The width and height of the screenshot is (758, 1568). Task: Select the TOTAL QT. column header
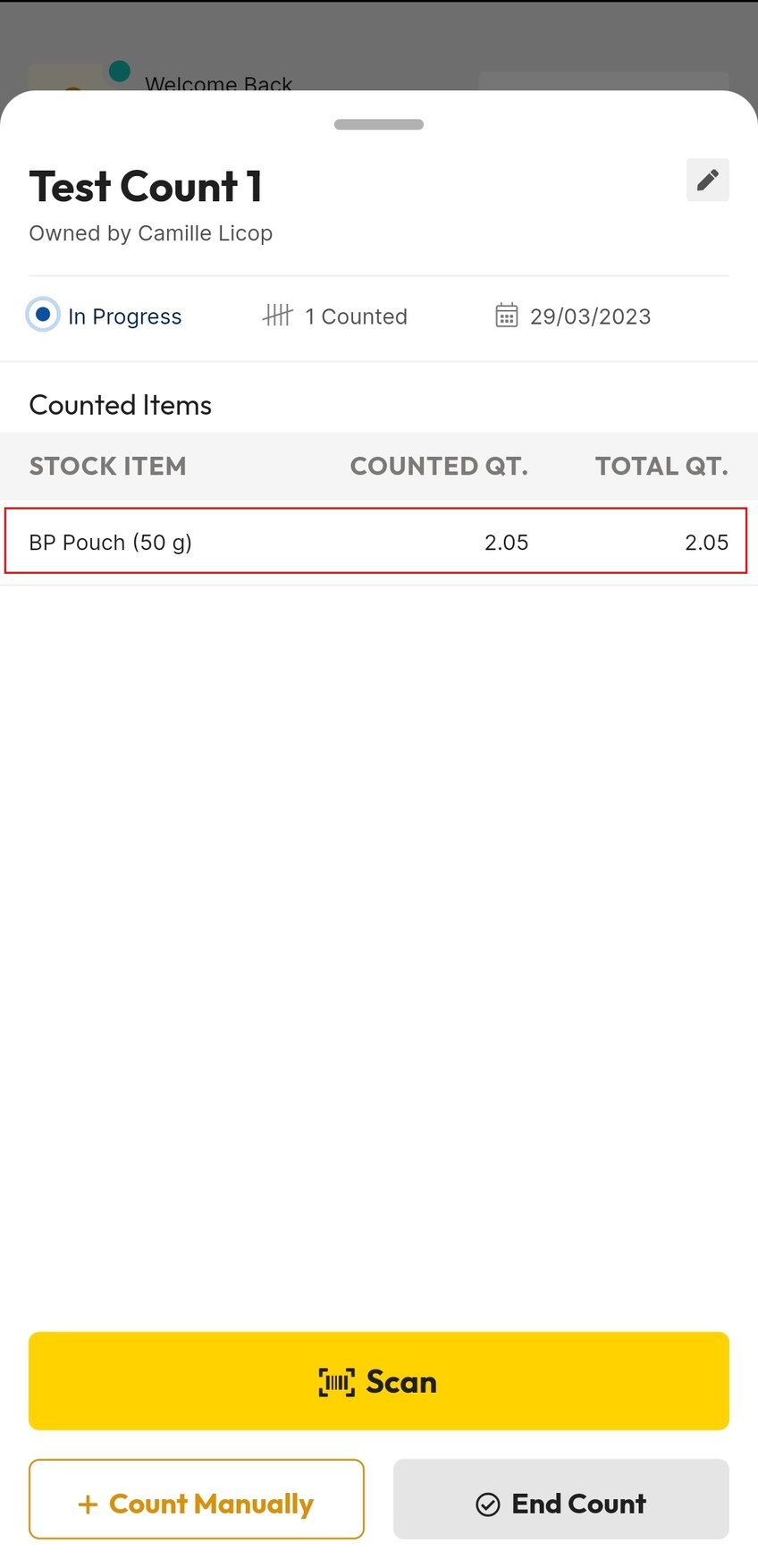[661, 466]
